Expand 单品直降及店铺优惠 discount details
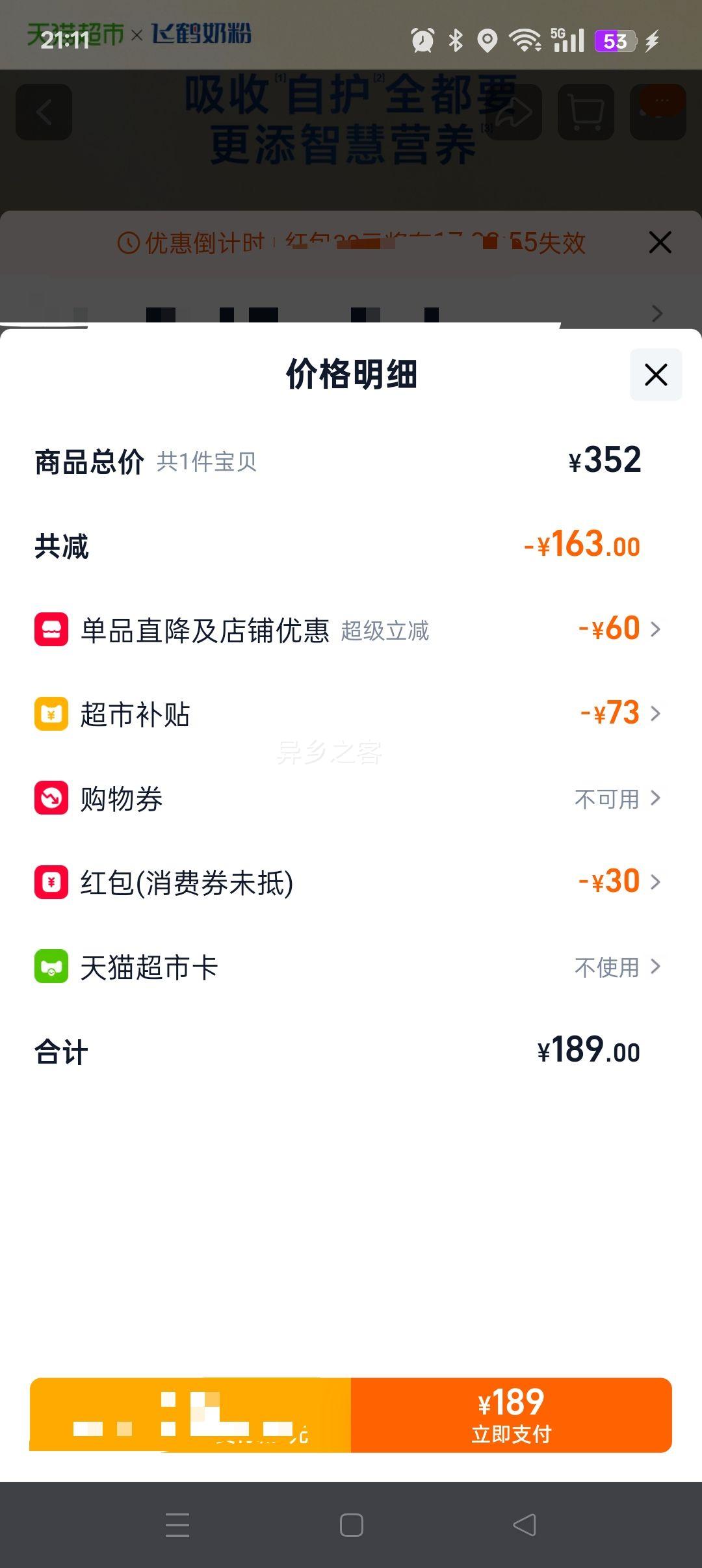The height and width of the screenshot is (1568, 702). [x=656, y=628]
